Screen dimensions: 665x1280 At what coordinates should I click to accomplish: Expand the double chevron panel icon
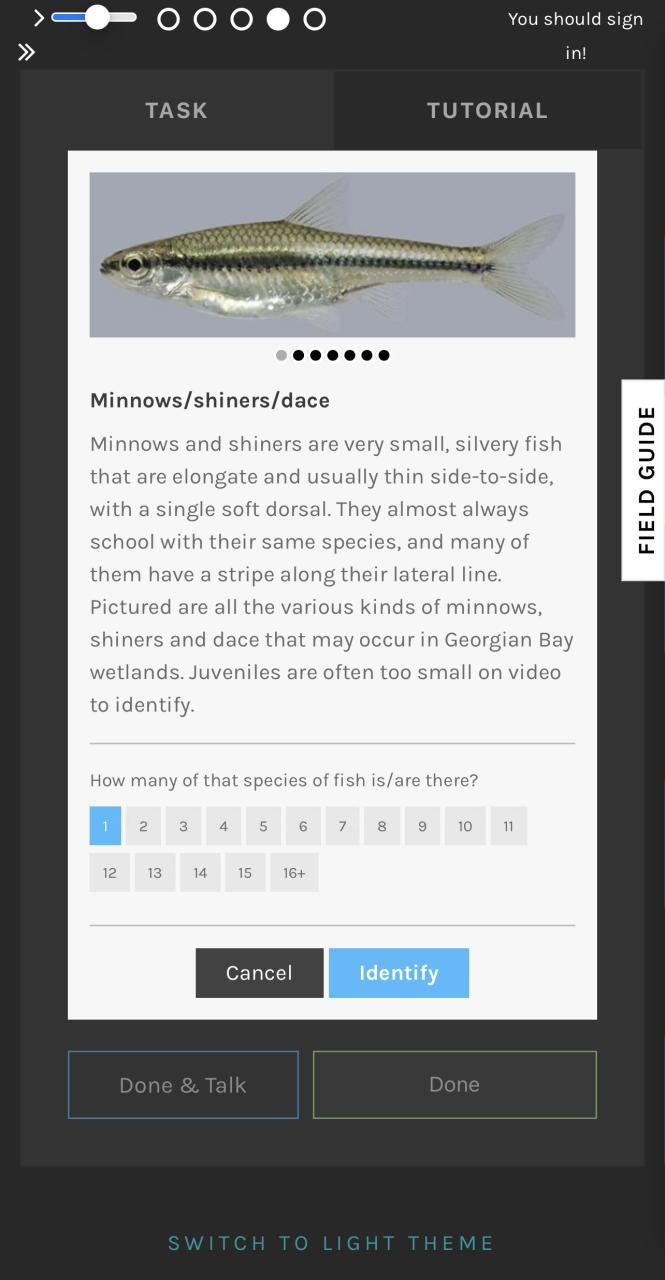26,52
